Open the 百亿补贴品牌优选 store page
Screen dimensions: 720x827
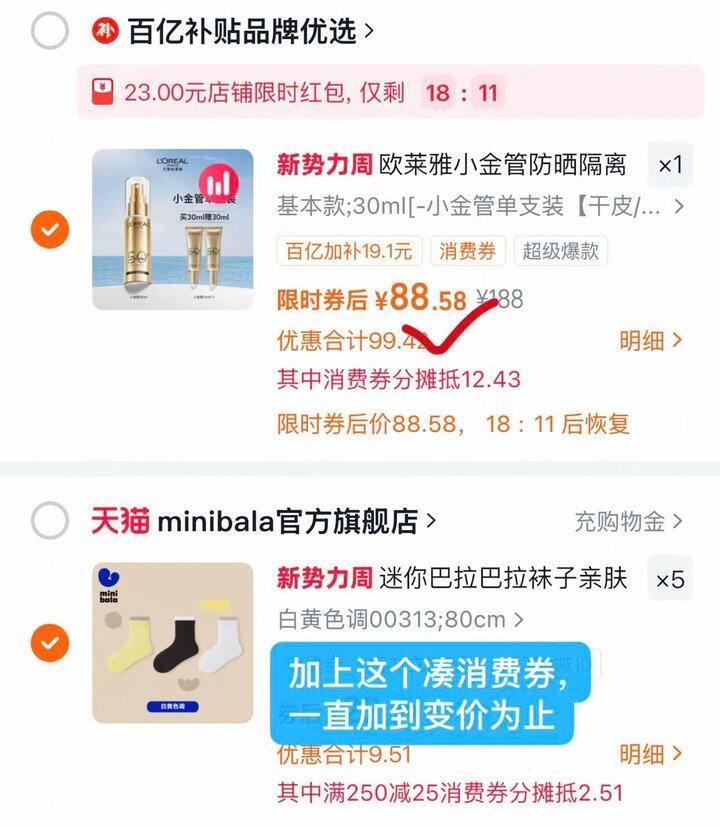[240, 31]
